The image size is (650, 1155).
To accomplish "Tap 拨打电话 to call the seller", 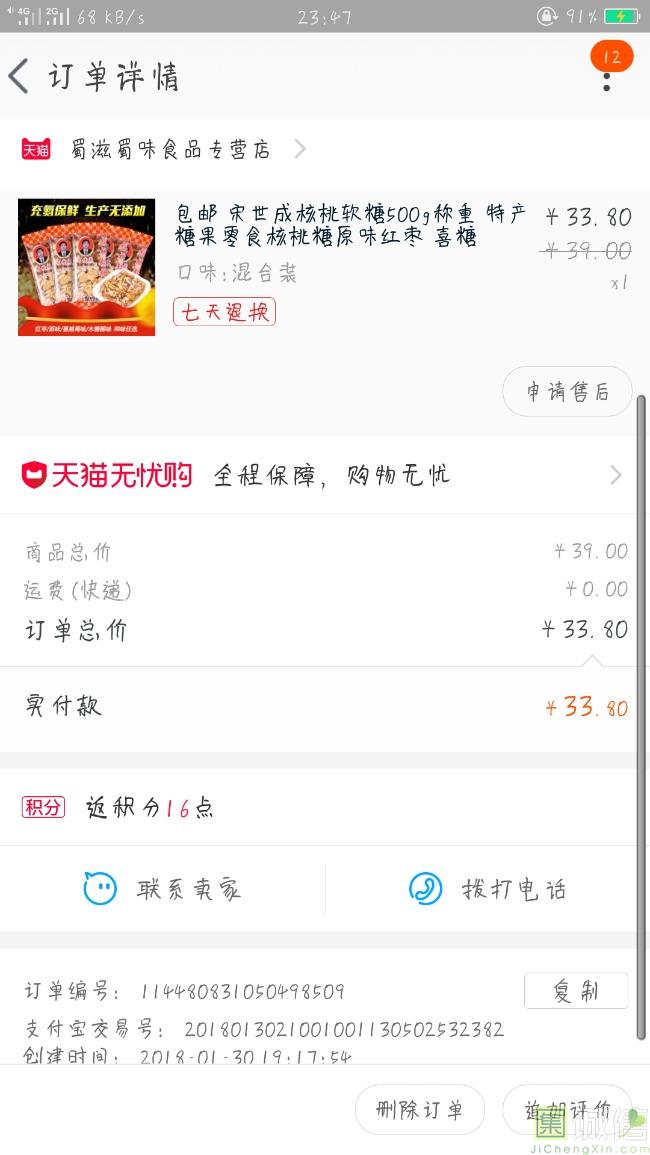I will [488, 889].
